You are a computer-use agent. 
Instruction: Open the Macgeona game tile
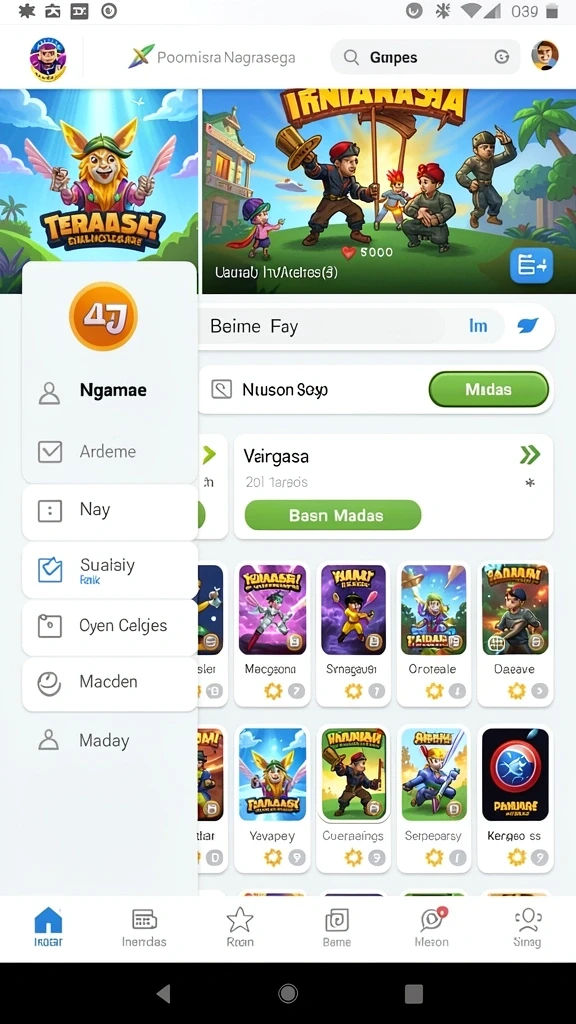(x=272, y=633)
